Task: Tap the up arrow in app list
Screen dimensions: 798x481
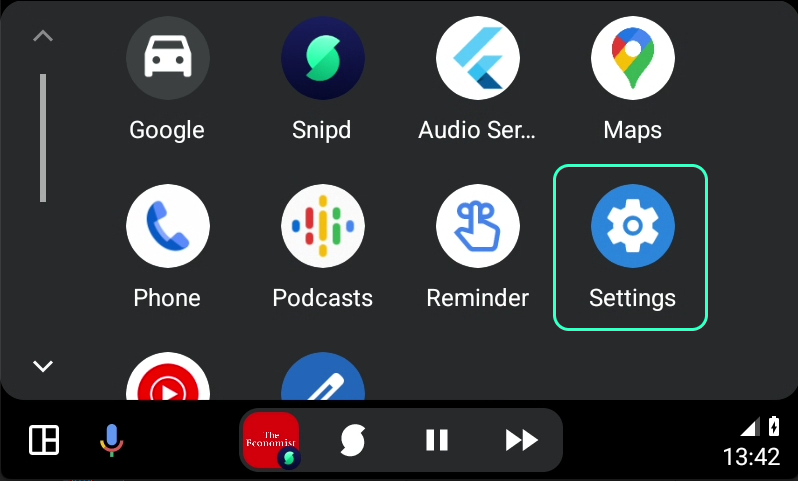Action: (x=42, y=37)
